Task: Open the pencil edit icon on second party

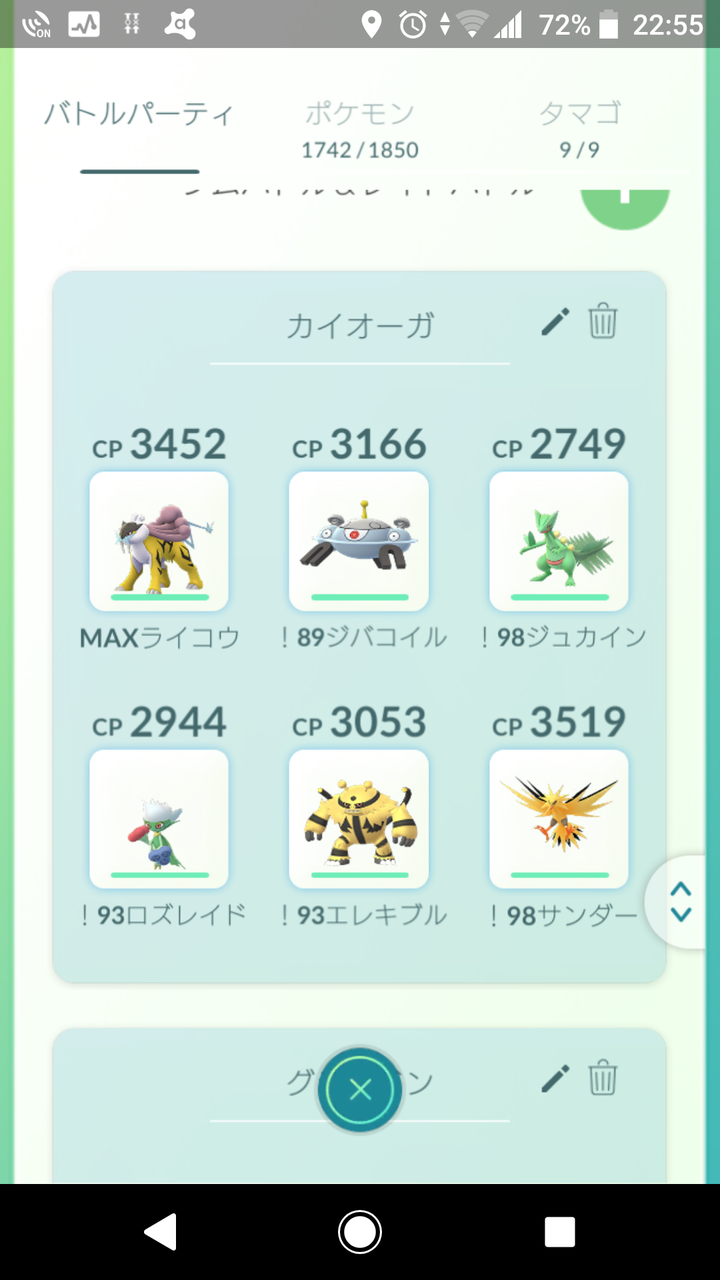Action: [x=553, y=1074]
